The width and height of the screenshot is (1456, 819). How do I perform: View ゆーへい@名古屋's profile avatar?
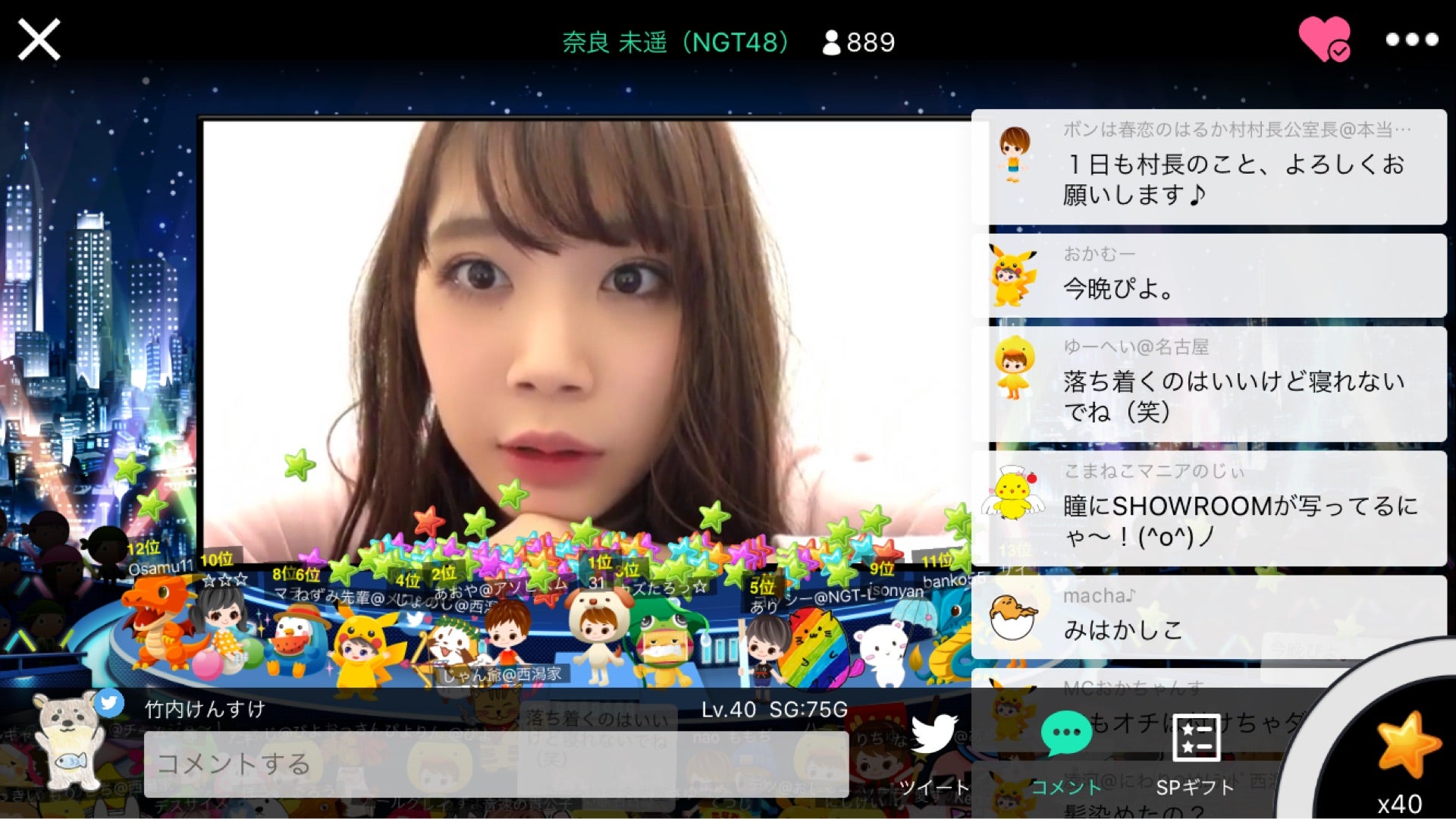tap(1013, 369)
